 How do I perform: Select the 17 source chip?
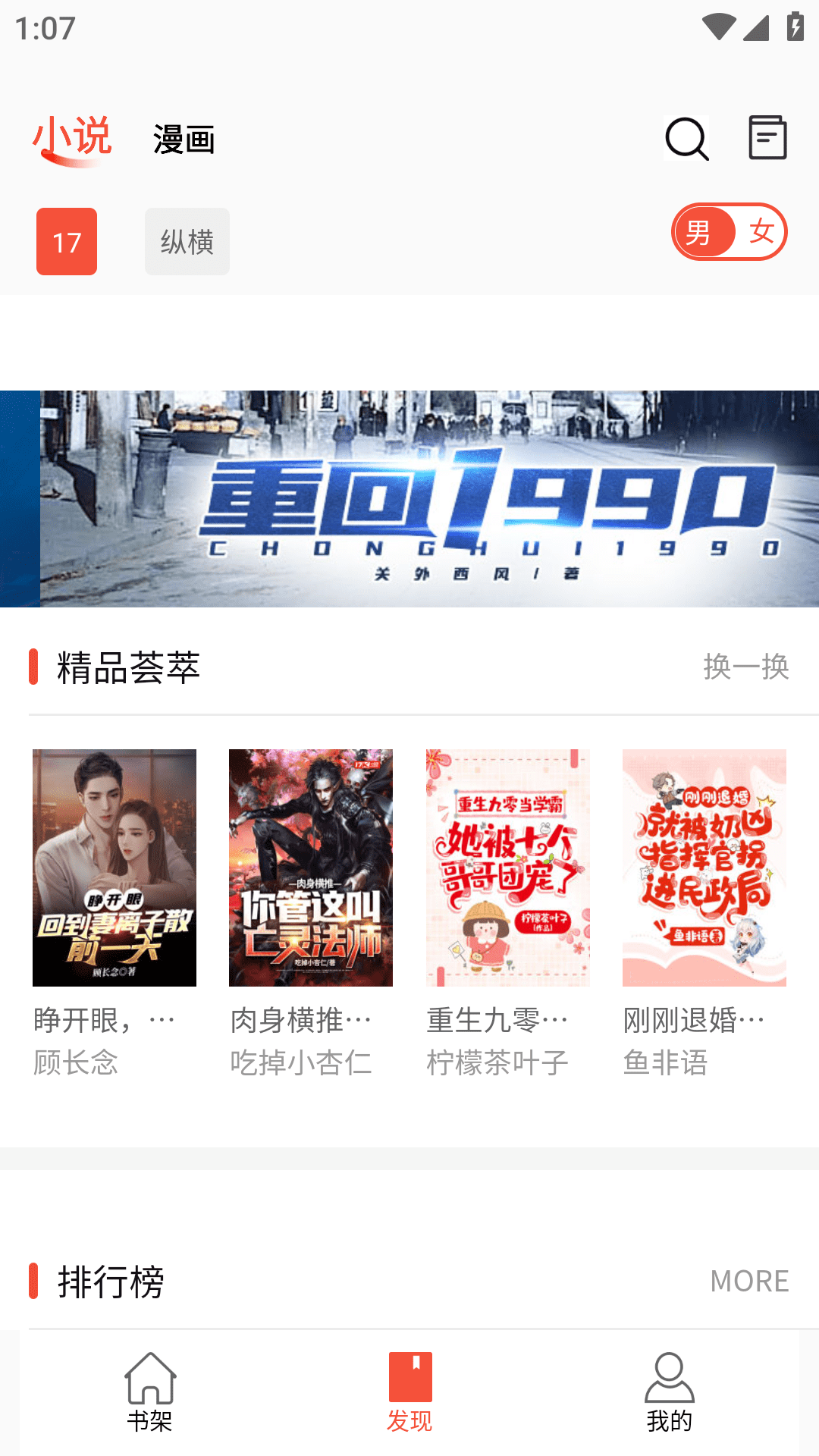[67, 242]
